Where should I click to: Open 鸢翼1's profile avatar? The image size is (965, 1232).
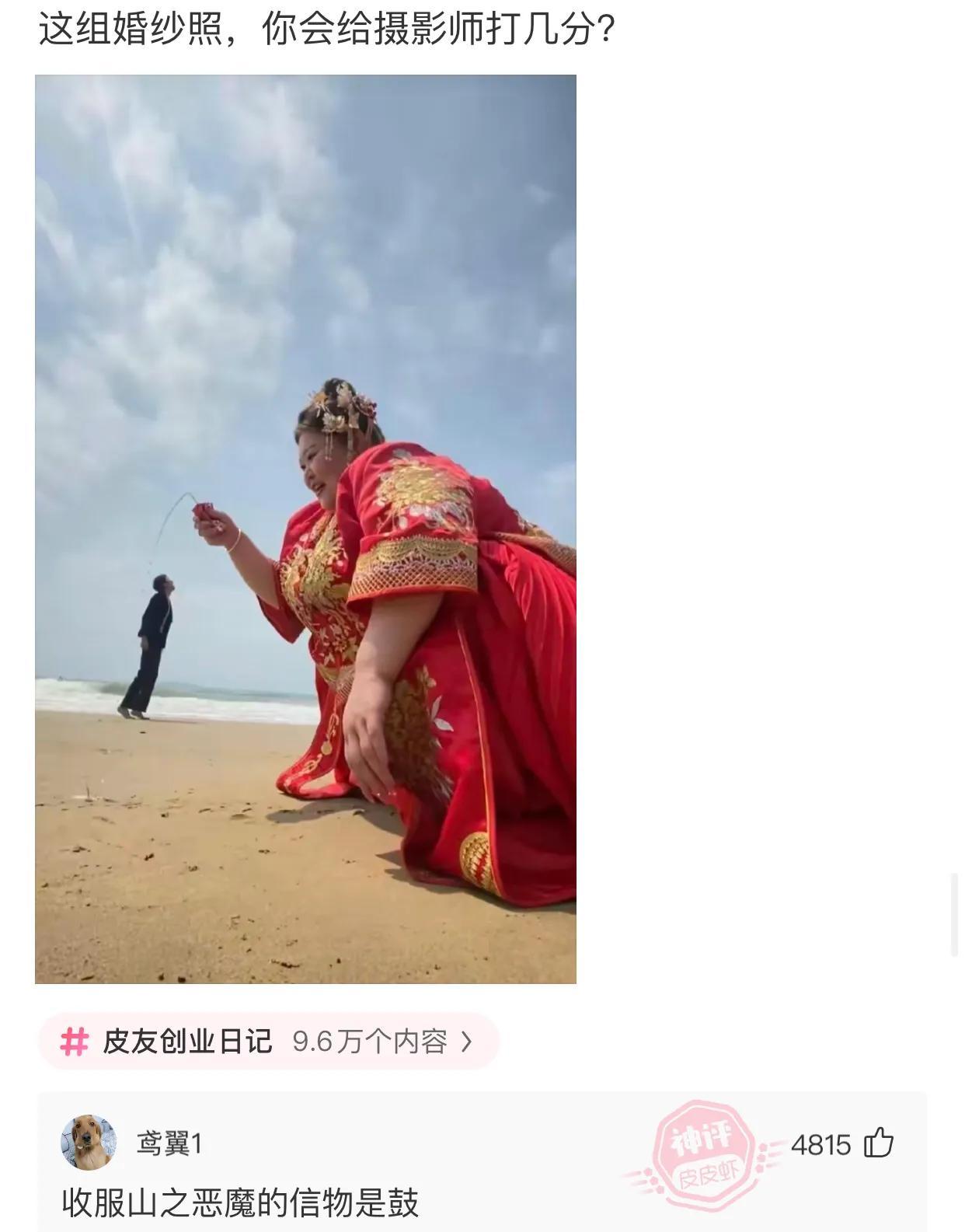[x=89, y=1142]
